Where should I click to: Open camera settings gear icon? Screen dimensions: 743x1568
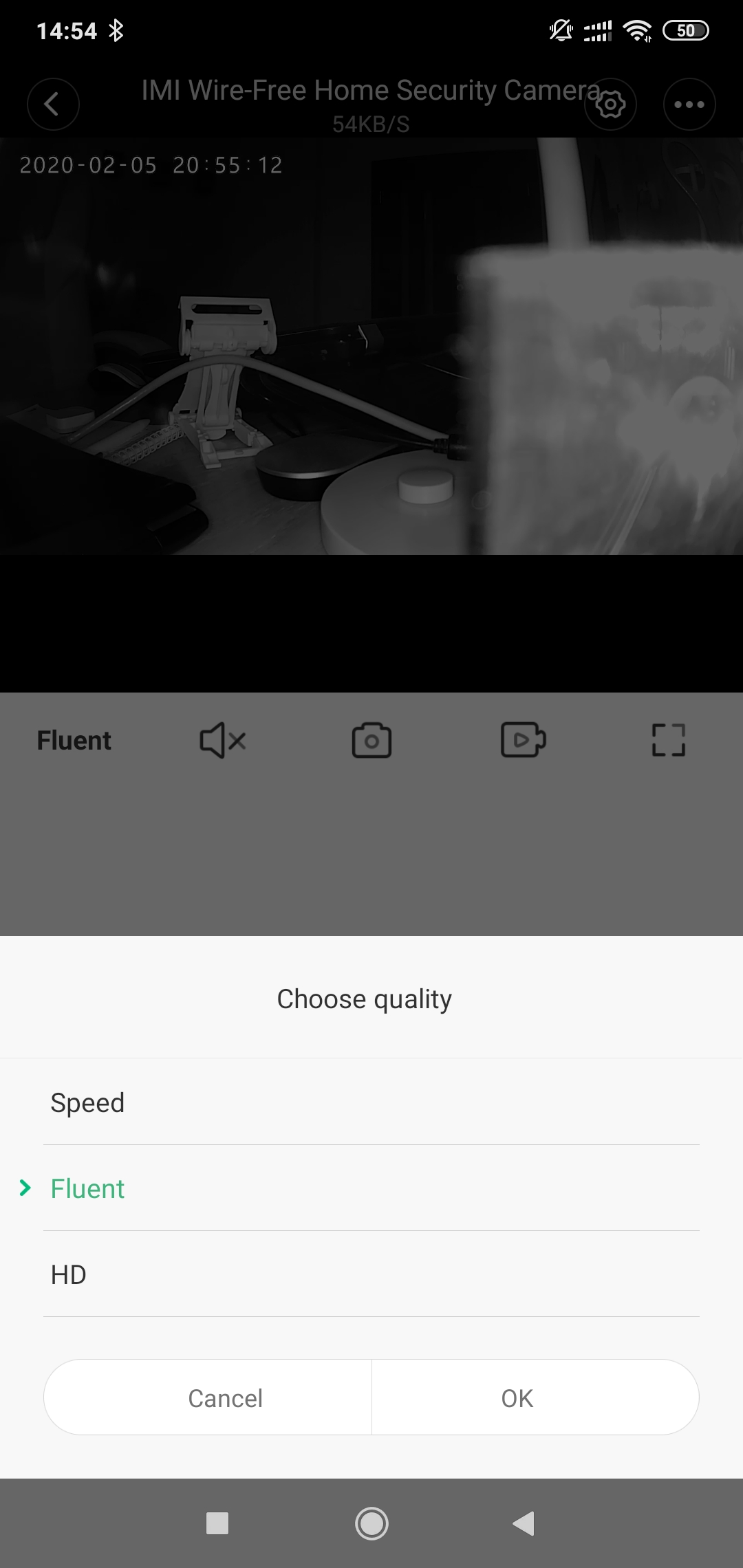[x=610, y=105]
